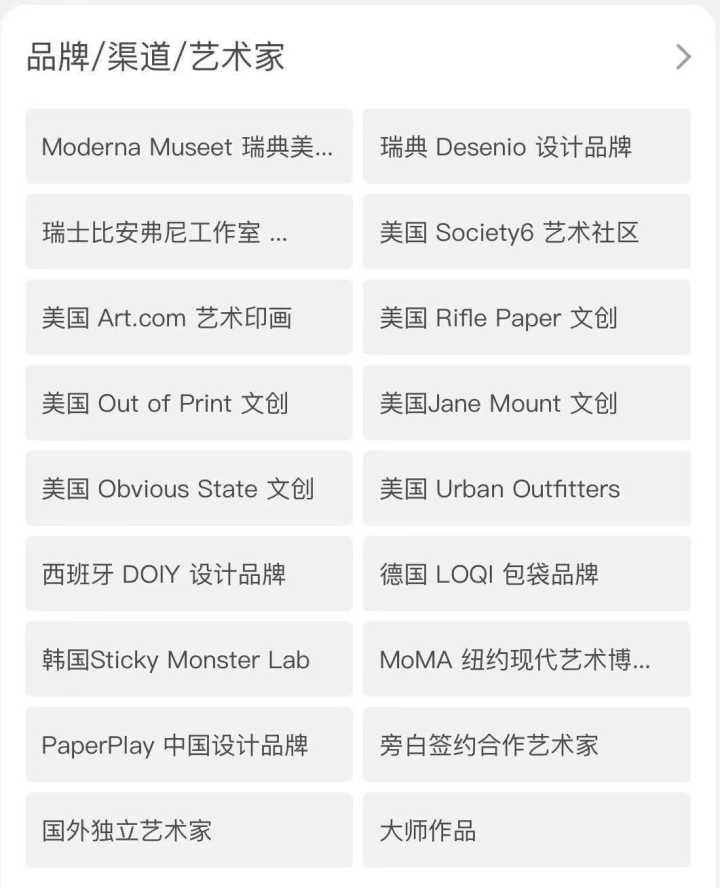The width and height of the screenshot is (720, 888).
Task: Select 韩国Sticky Monster Lab
Action: coord(189,660)
